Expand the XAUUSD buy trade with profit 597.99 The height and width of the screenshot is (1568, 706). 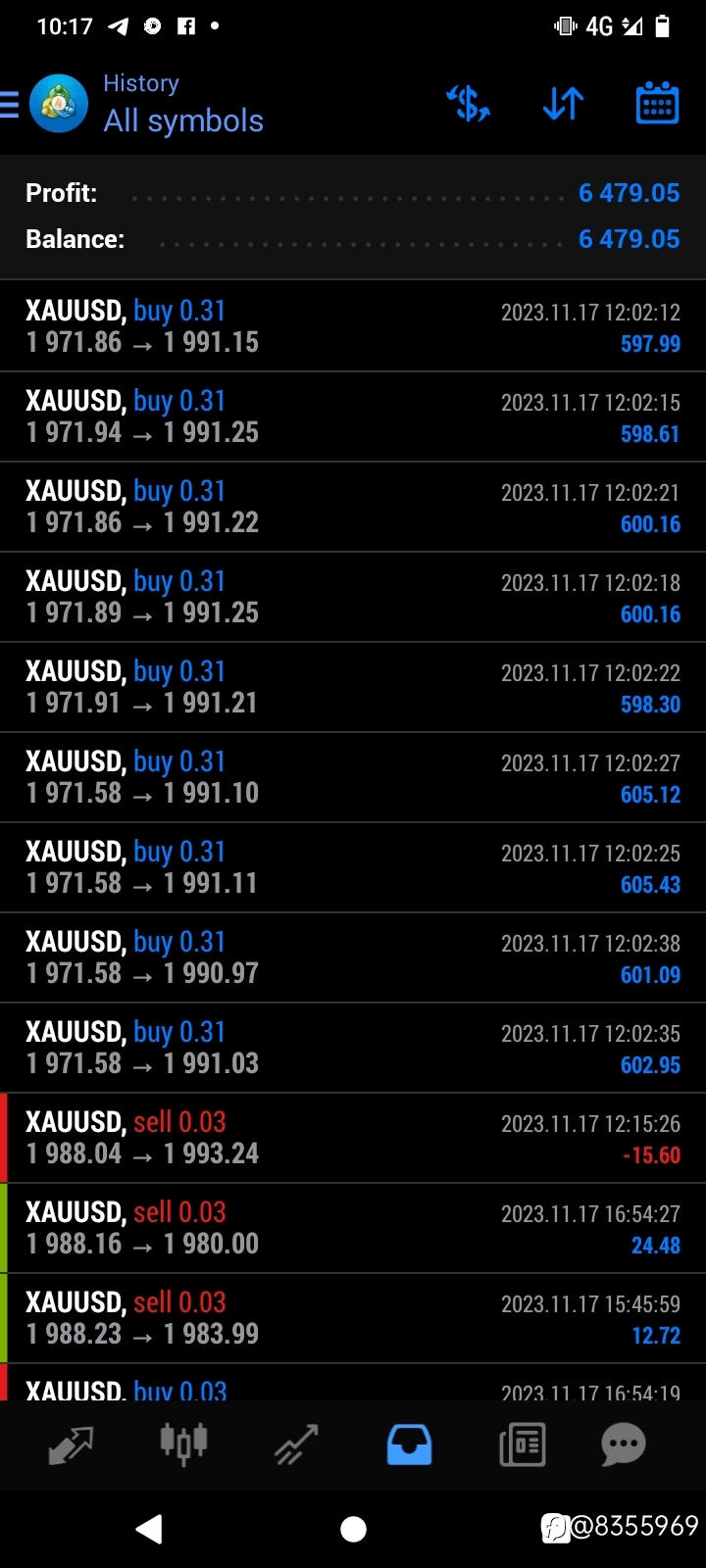pyautogui.click(x=353, y=326)
